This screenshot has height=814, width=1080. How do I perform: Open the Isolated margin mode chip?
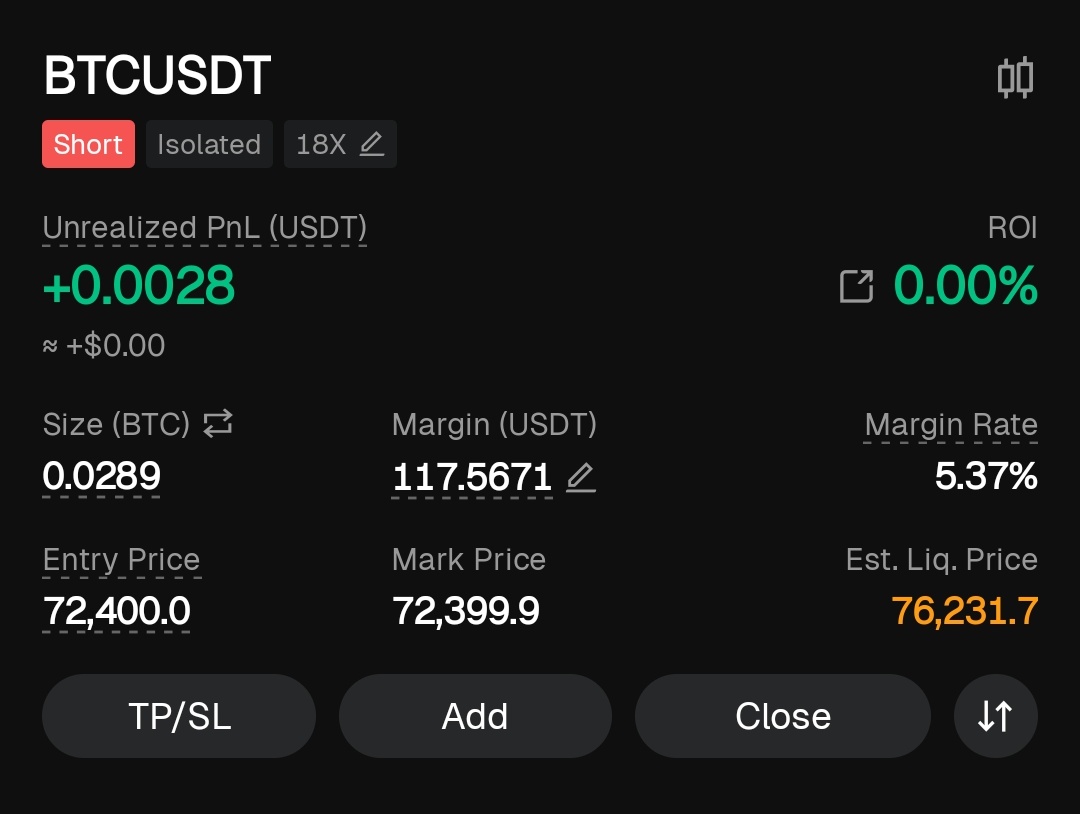tap(209, 144)
